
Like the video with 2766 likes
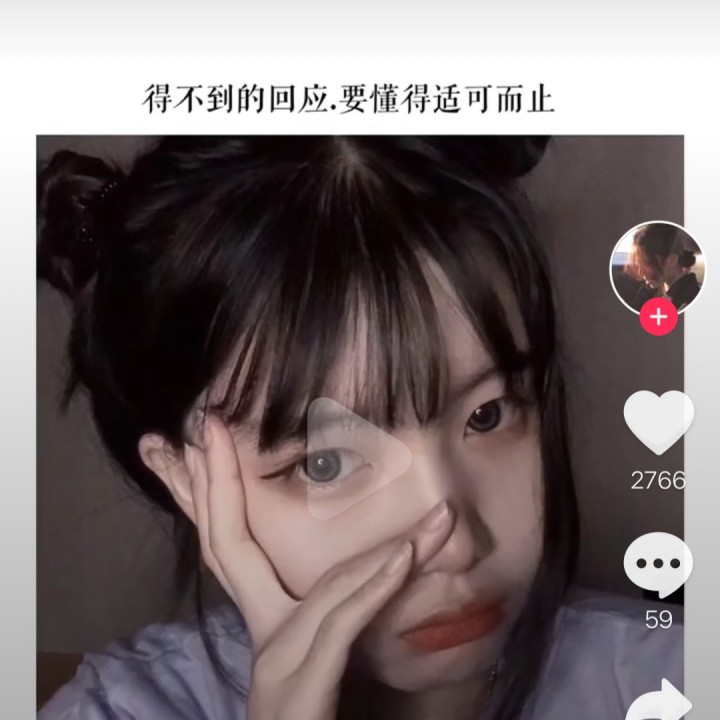click(x=658, y=422)
